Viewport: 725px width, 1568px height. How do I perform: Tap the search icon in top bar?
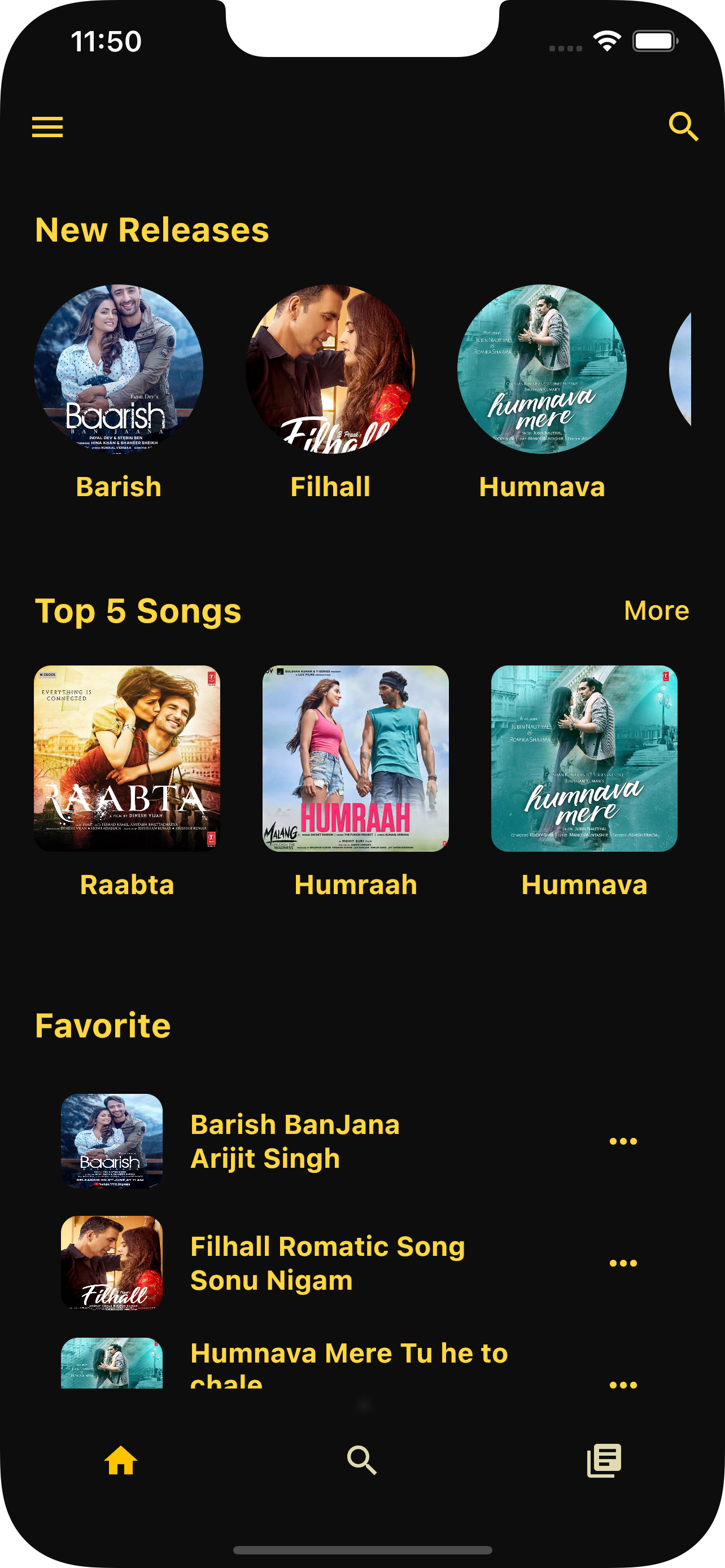[683, 126]
